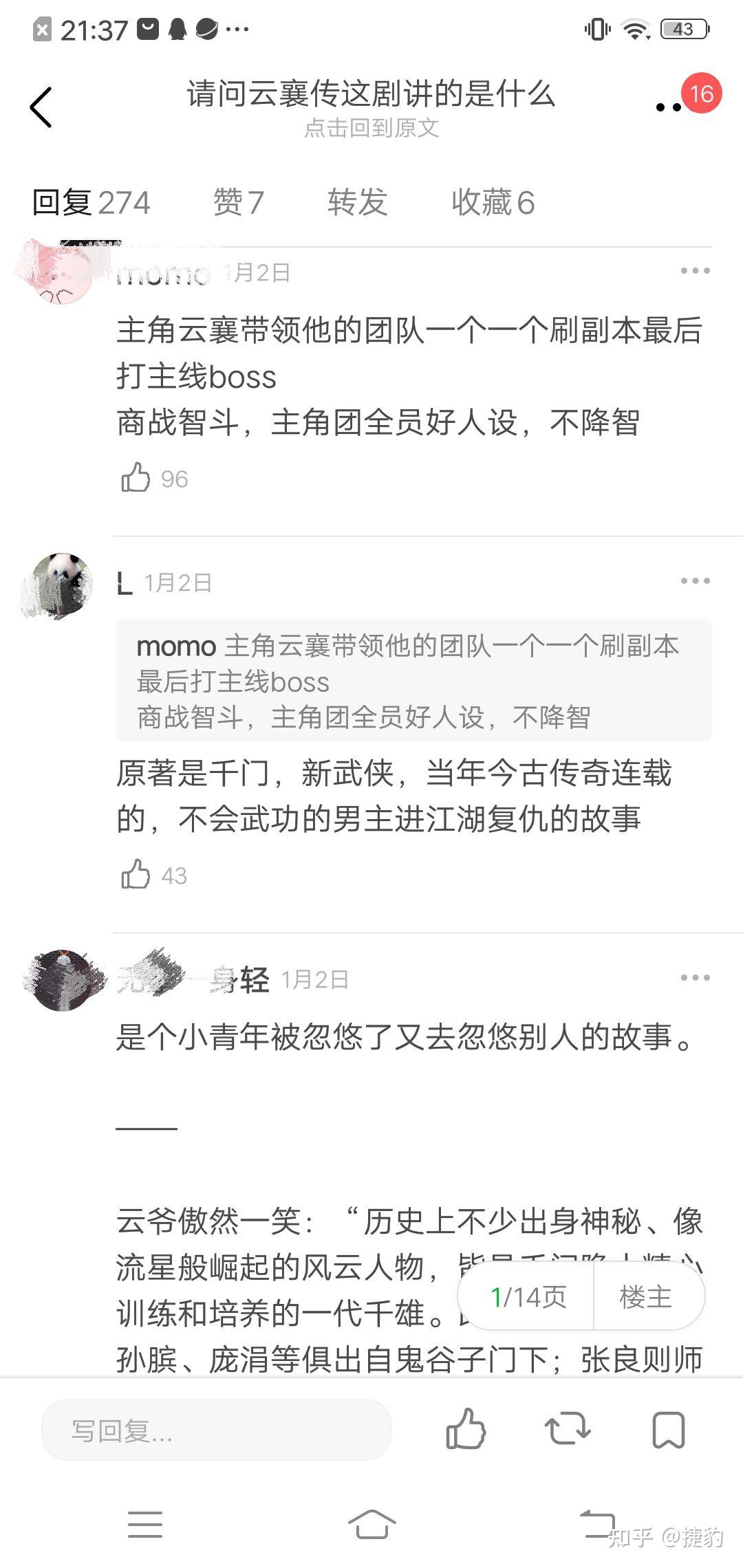743x1568 pixels.
Task: Like this post in bottom bar
Action: (466, 1430)
